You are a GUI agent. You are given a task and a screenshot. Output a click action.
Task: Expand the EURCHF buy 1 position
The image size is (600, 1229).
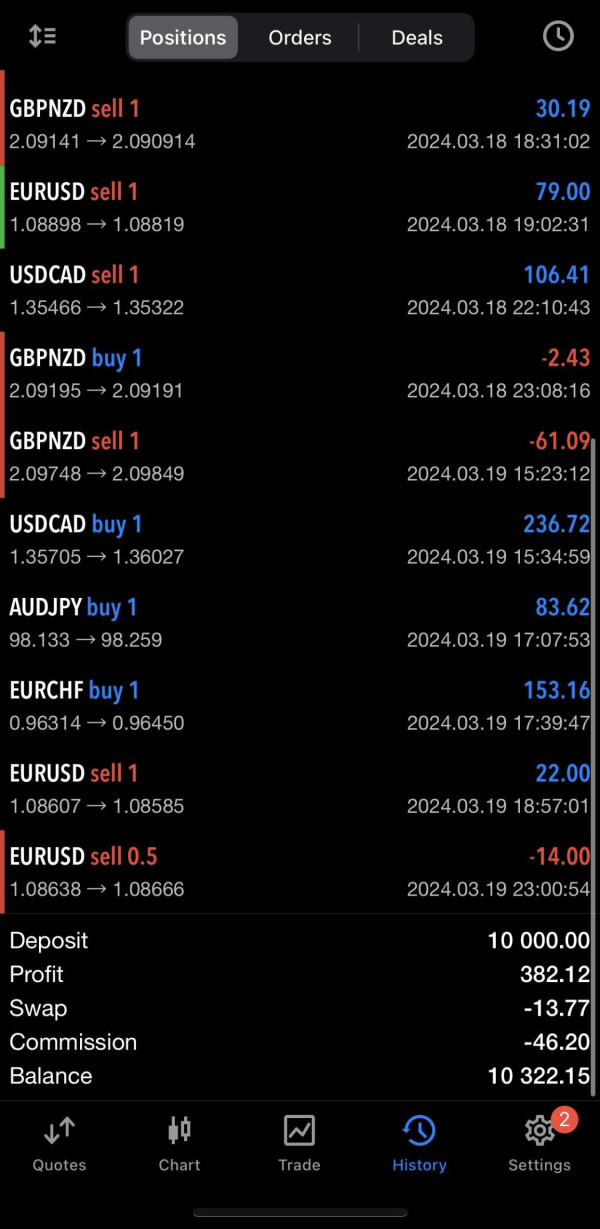click(x=300, y=705)
